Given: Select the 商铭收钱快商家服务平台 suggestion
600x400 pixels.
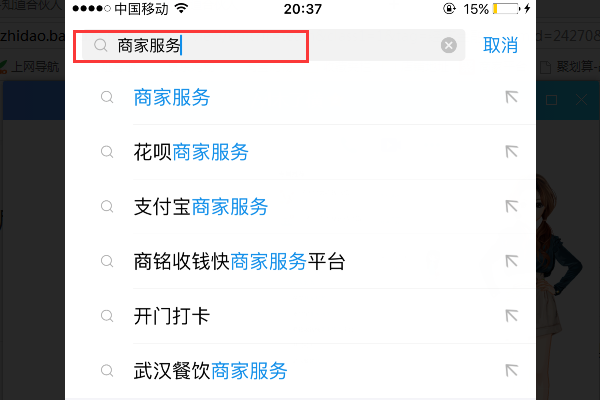Looking at the screenshot, I should coord(238,262).
